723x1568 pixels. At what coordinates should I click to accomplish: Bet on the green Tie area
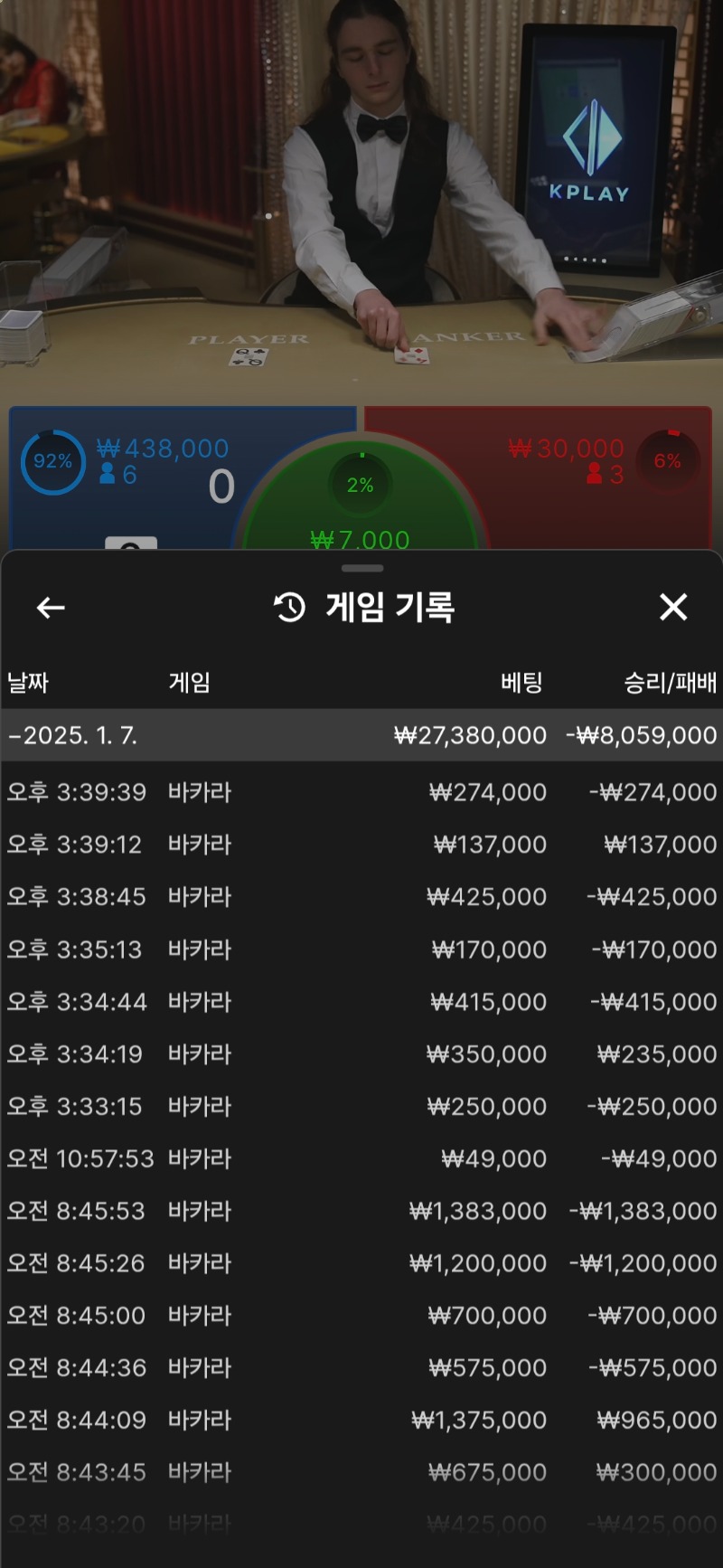pyautogui.click(x=361, y=515)
